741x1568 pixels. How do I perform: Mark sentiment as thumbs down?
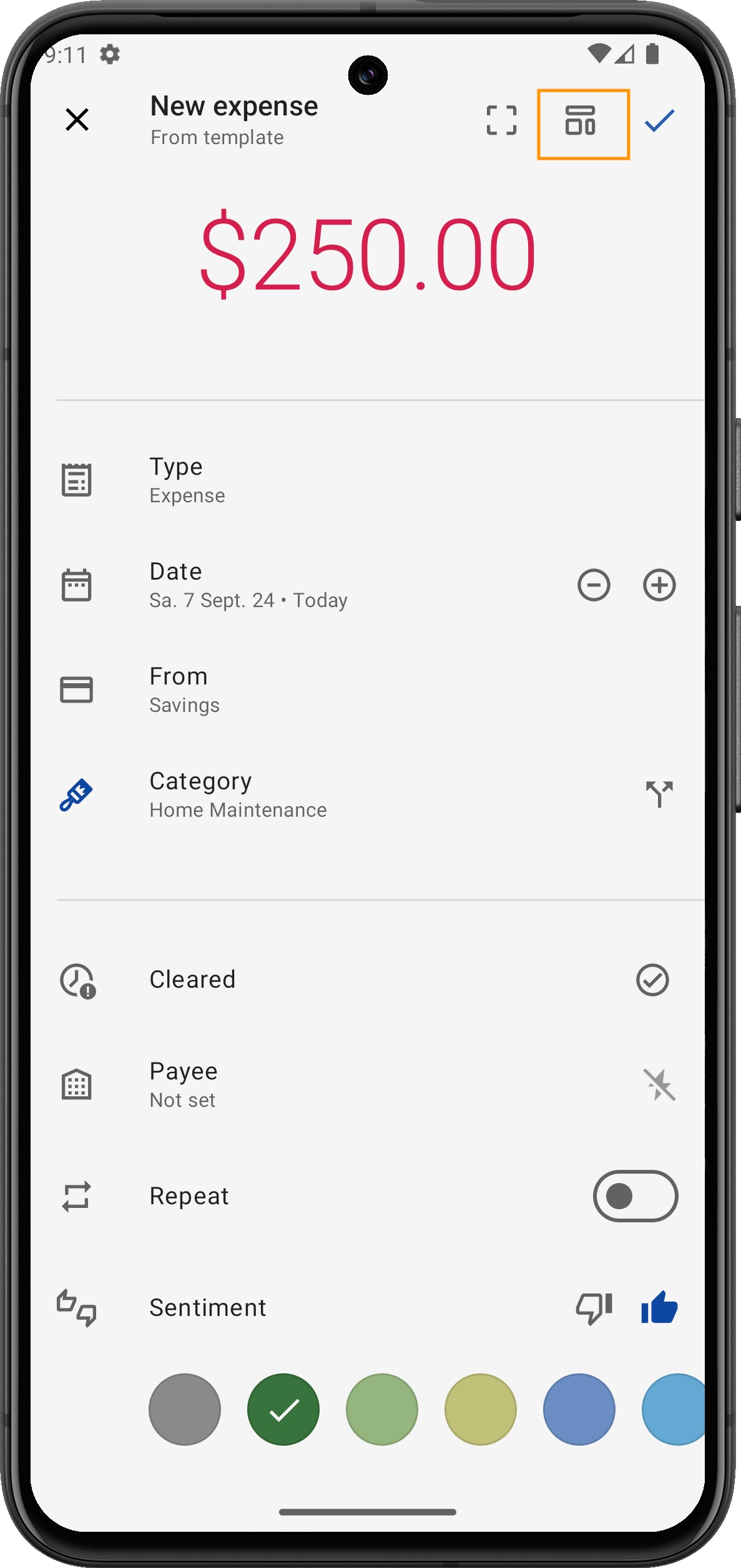594,1308
